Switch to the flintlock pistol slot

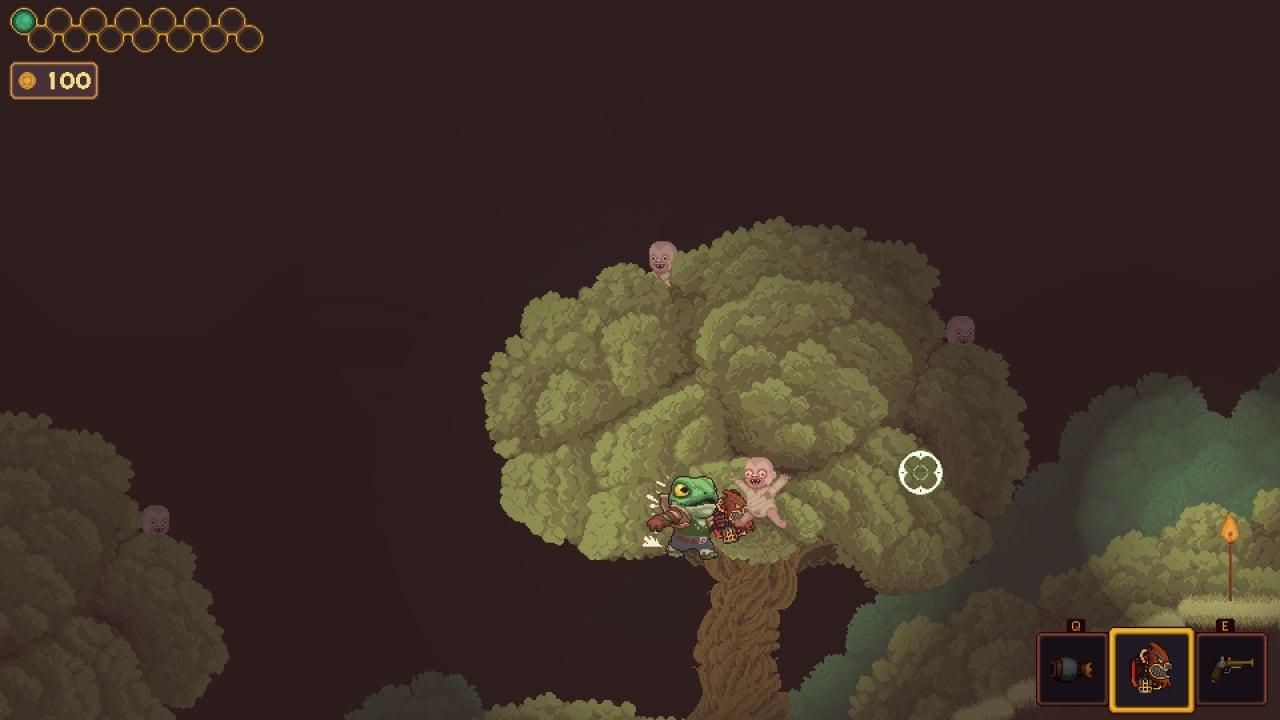pyautogui.click(x=1231, y=669)
